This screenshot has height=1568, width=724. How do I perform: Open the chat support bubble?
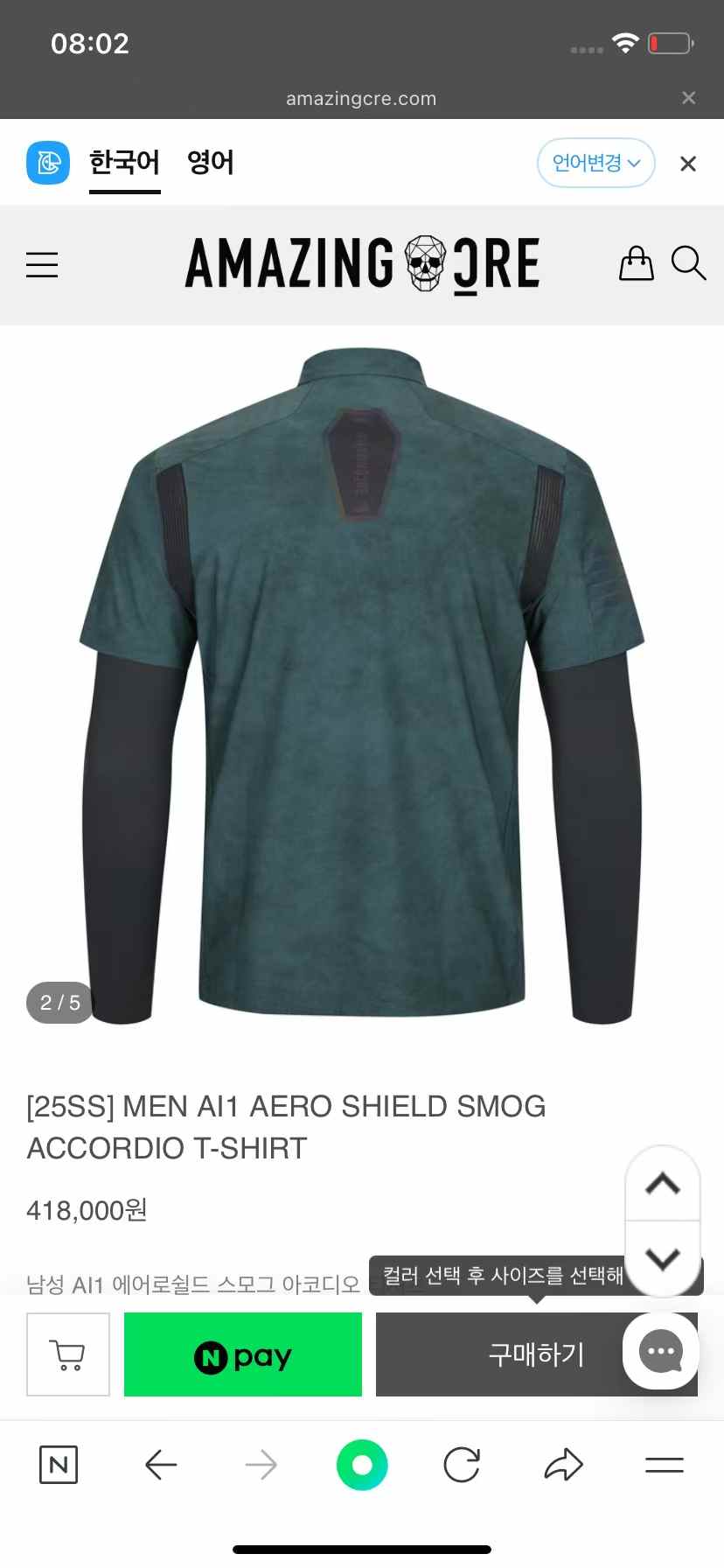661,1351
